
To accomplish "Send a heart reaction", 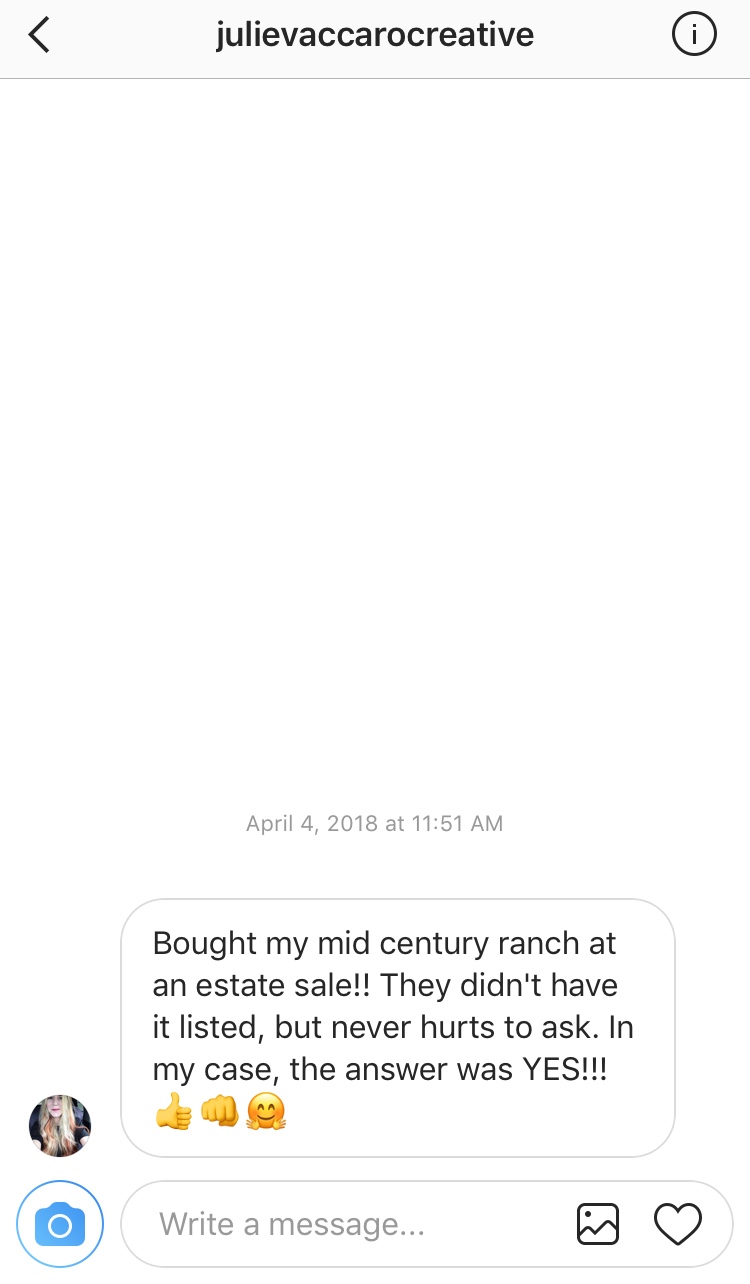I will (678, 1225).
